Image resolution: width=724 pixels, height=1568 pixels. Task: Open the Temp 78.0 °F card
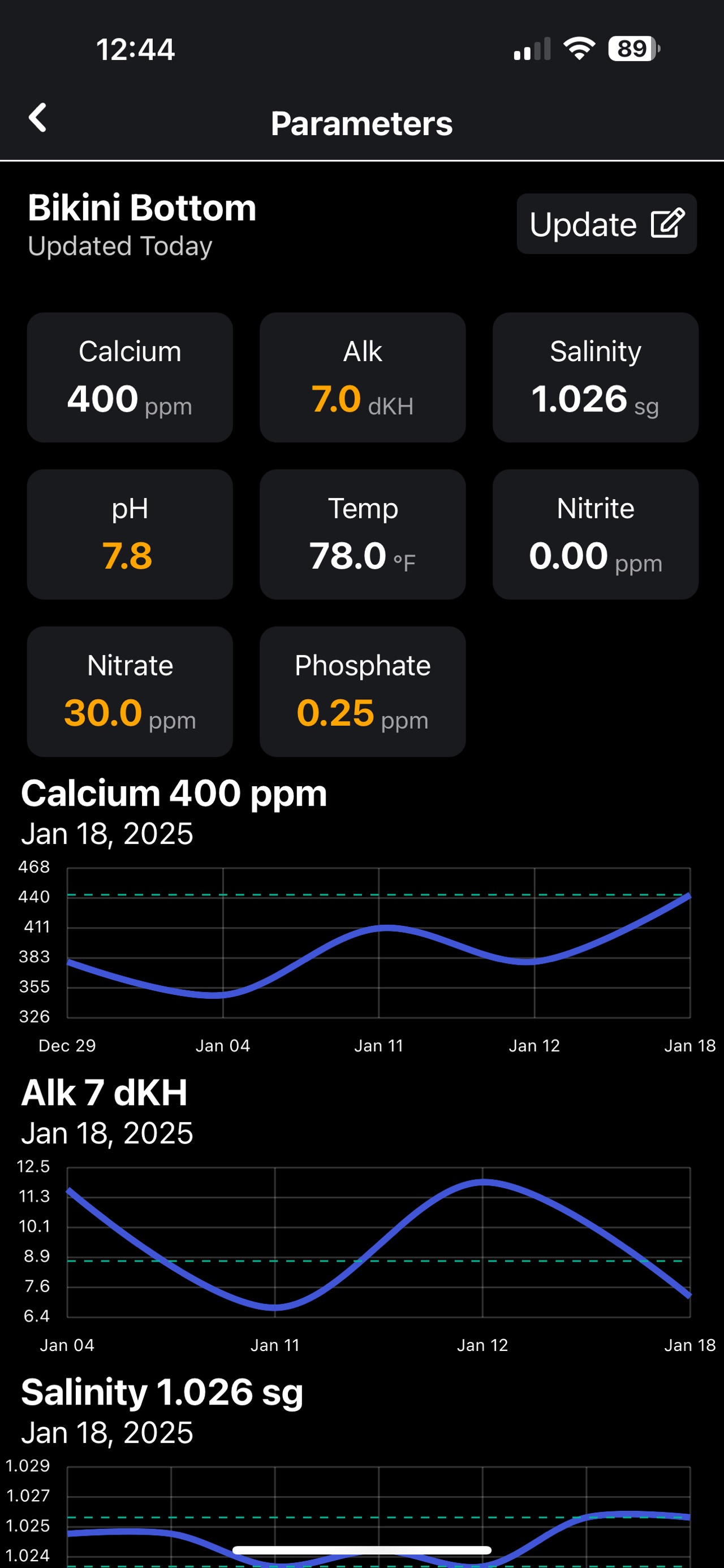pyautogui.click(x=363, y=534)
